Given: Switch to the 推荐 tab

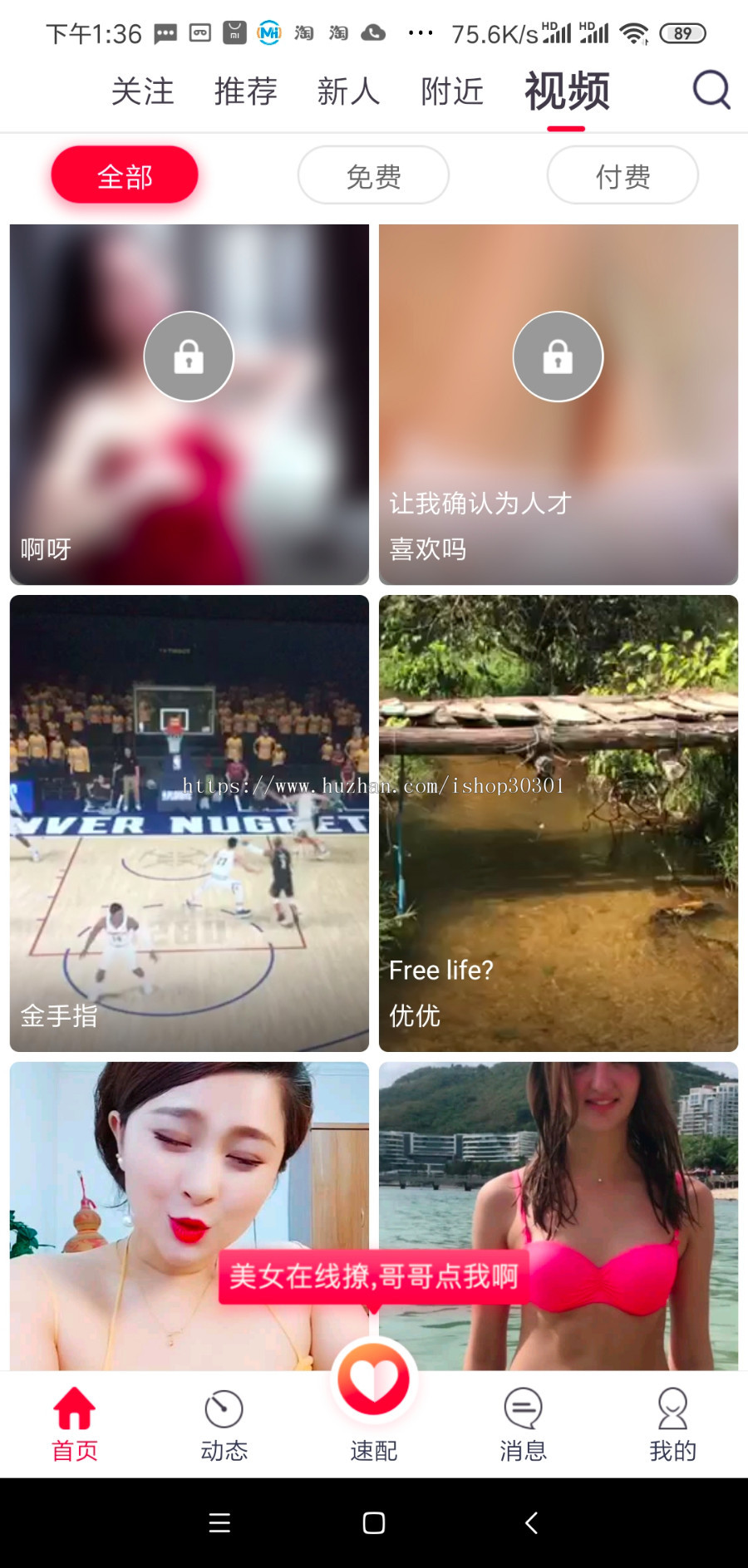Looking at the screenshot, I should [245, 91].
